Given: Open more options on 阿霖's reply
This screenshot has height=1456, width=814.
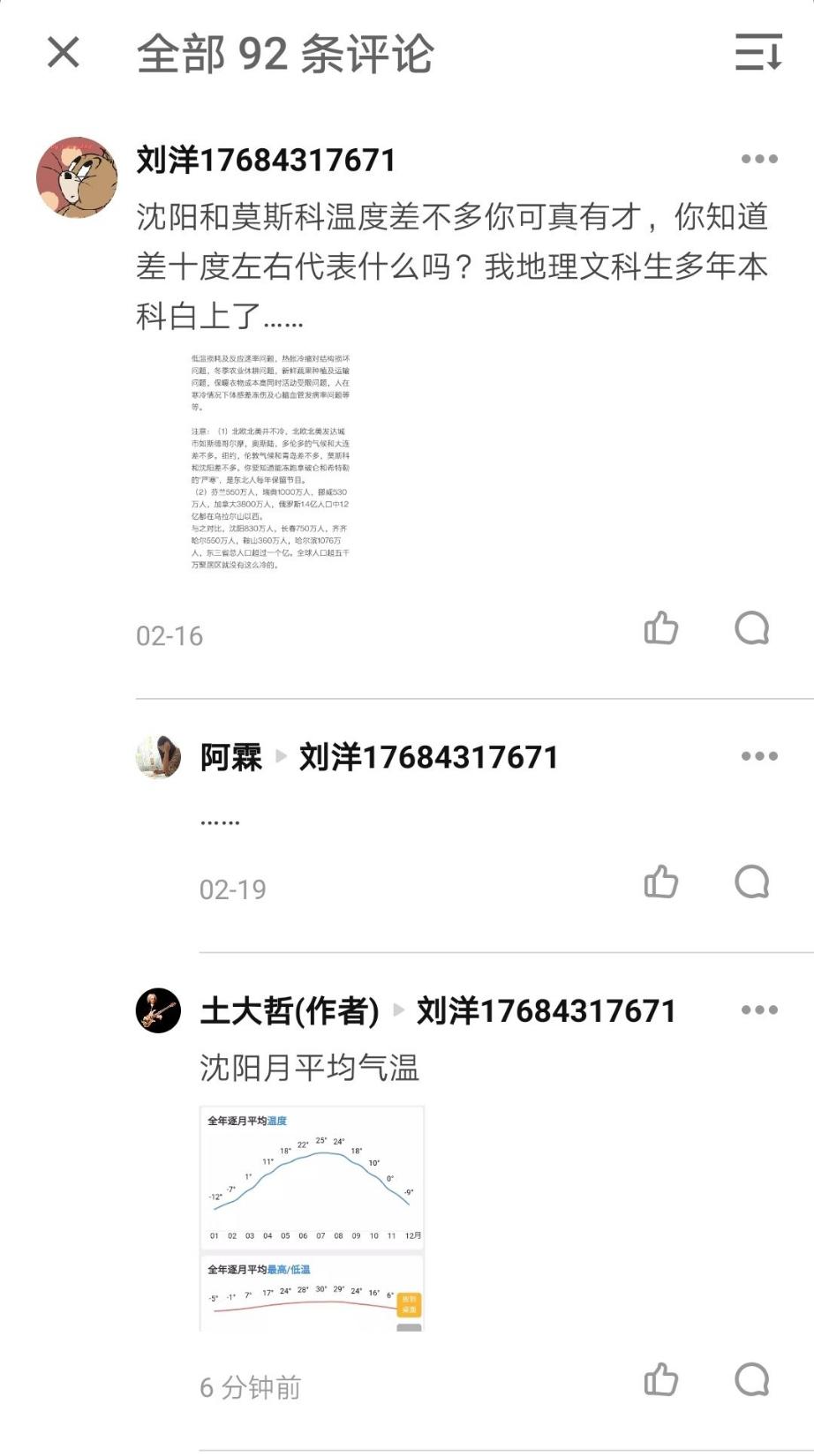Looking at the screenshot, I should [758, 756].
